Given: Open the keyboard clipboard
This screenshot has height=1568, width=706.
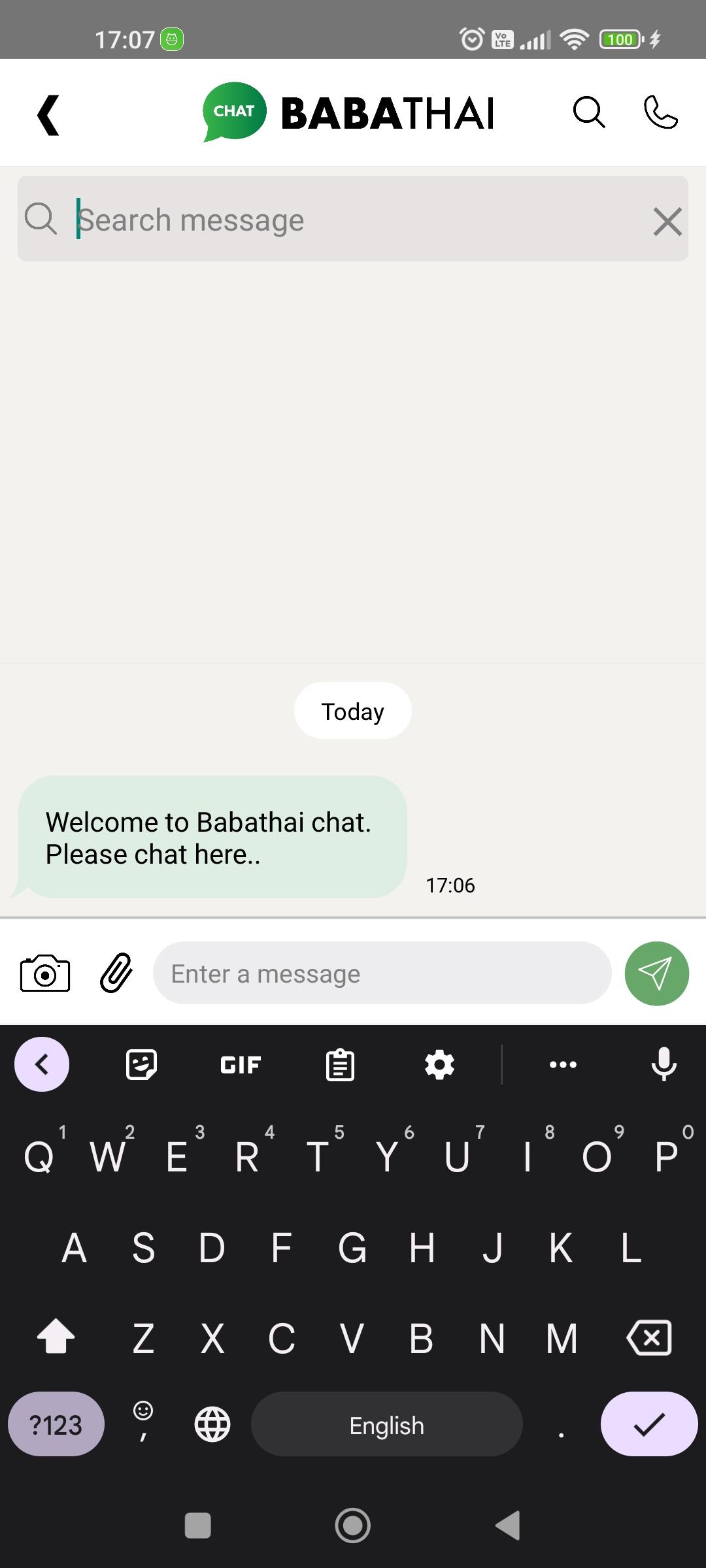Looking at the screenshot, I should pyautogui.click(x=340, y=1064).
